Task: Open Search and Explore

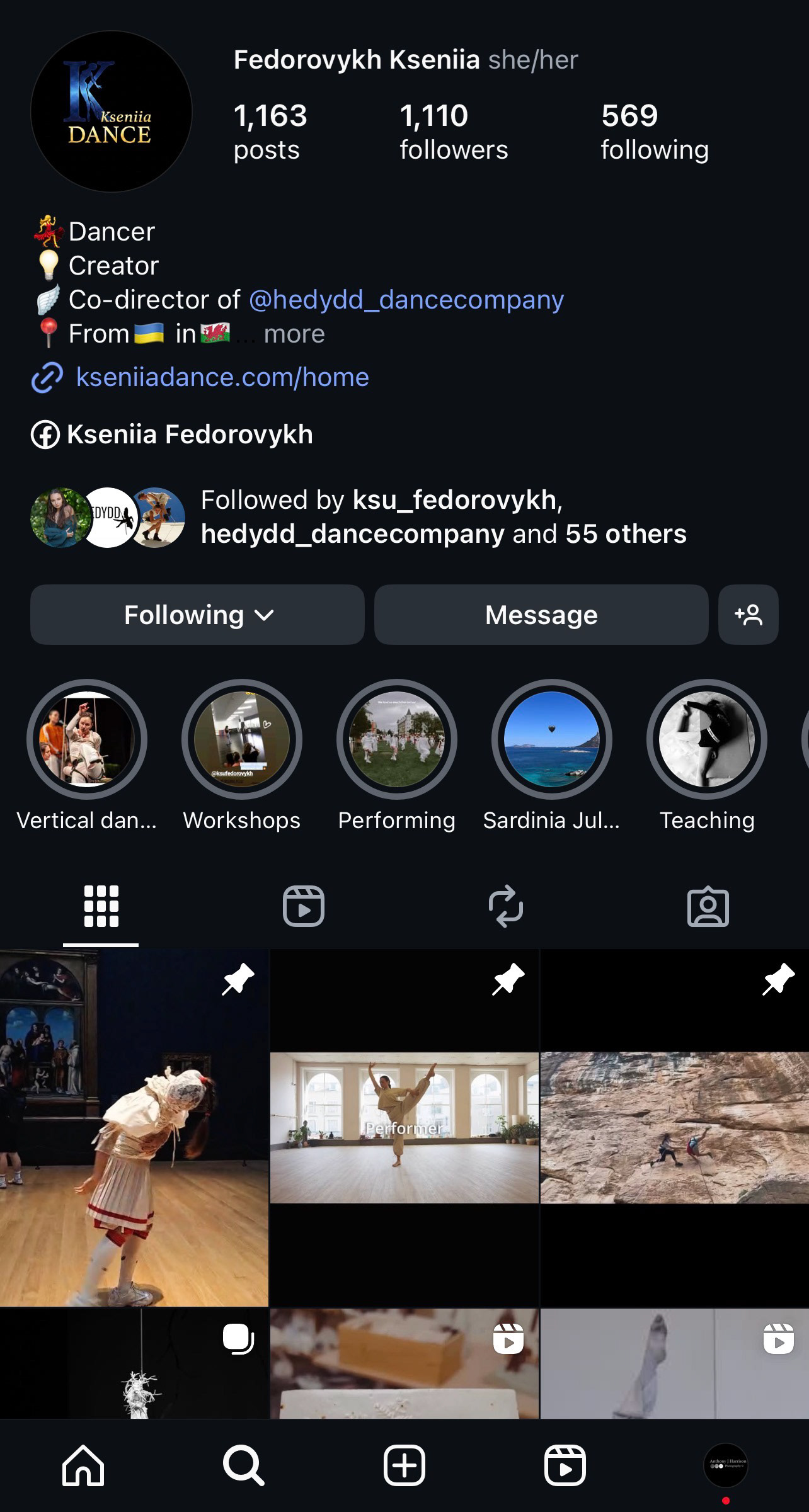Action: (243, 1466)
